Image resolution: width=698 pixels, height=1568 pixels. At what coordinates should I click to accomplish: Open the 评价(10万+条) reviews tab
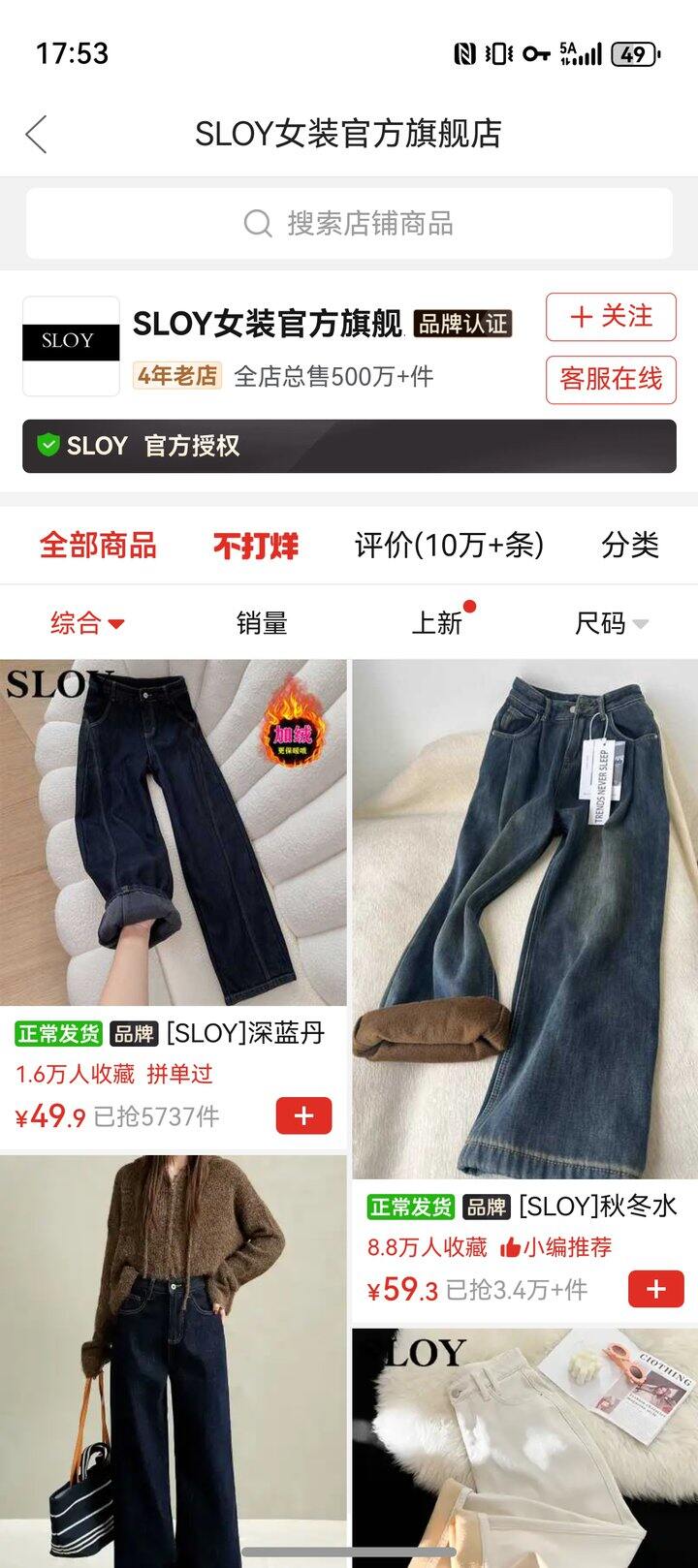[x=449, y=546]
